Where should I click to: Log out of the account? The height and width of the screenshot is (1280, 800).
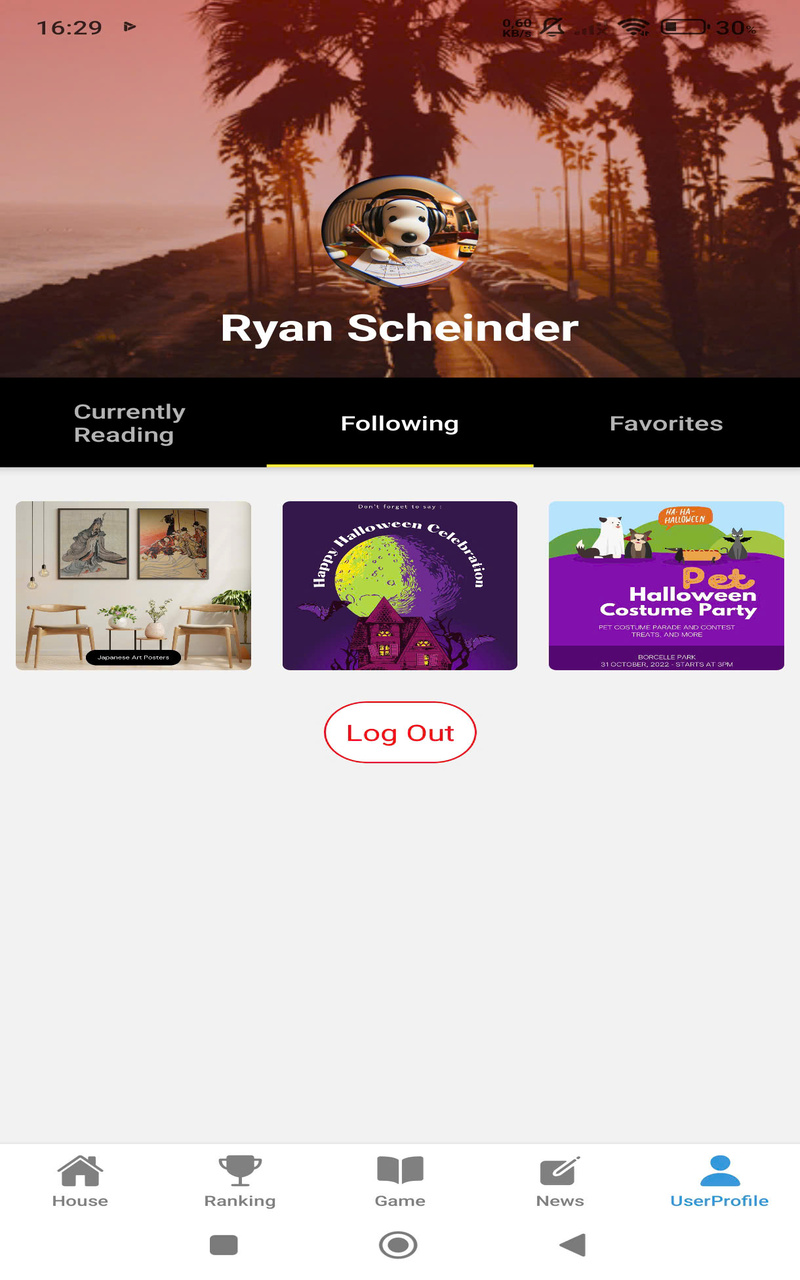(x=400, y=733)
